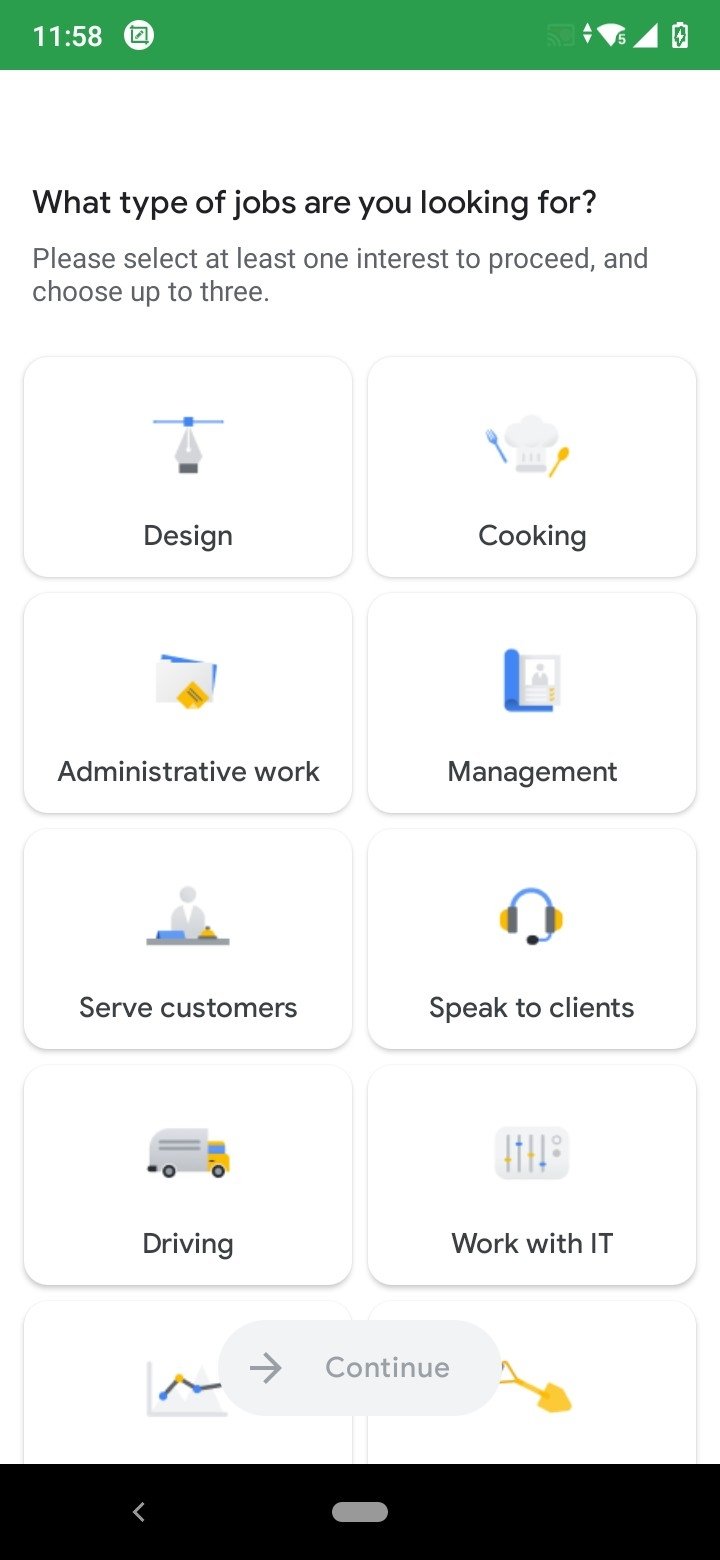This screenshot has width=720, height=1560.
Task: Select Work with IT
Action: pos(532,1175)
